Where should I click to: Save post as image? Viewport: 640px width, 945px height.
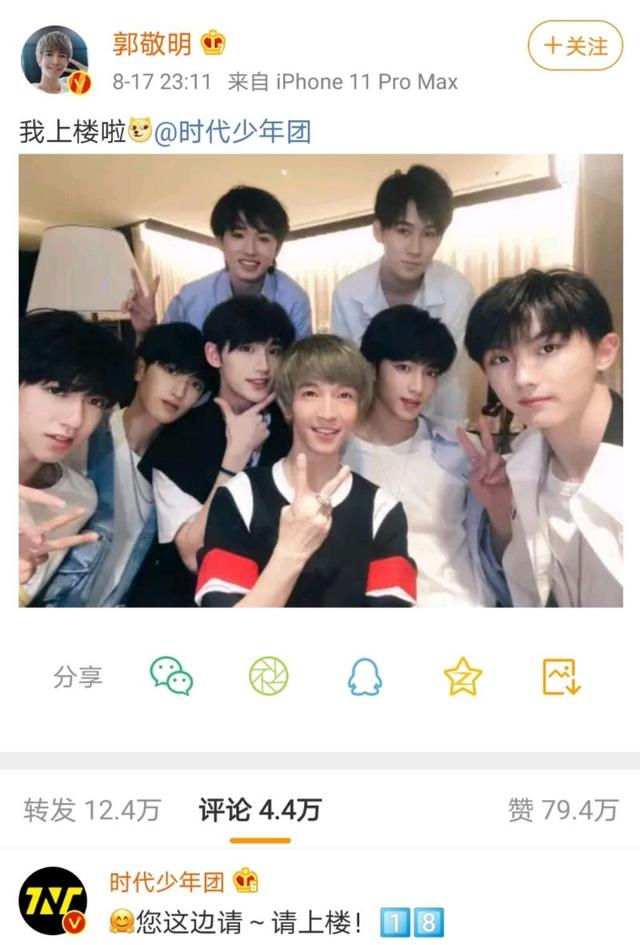coord(561,677)
